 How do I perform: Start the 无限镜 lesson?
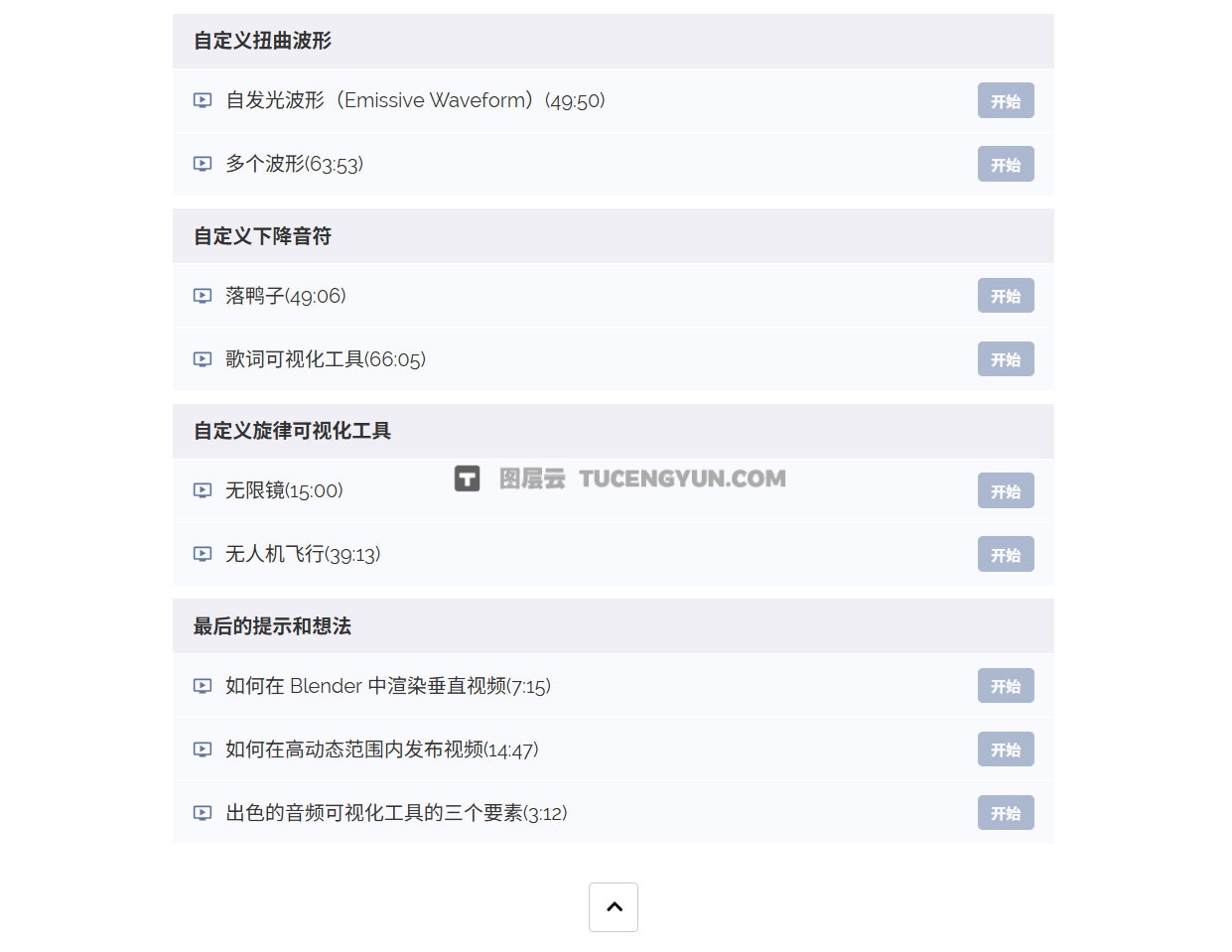pos(1005,491)
